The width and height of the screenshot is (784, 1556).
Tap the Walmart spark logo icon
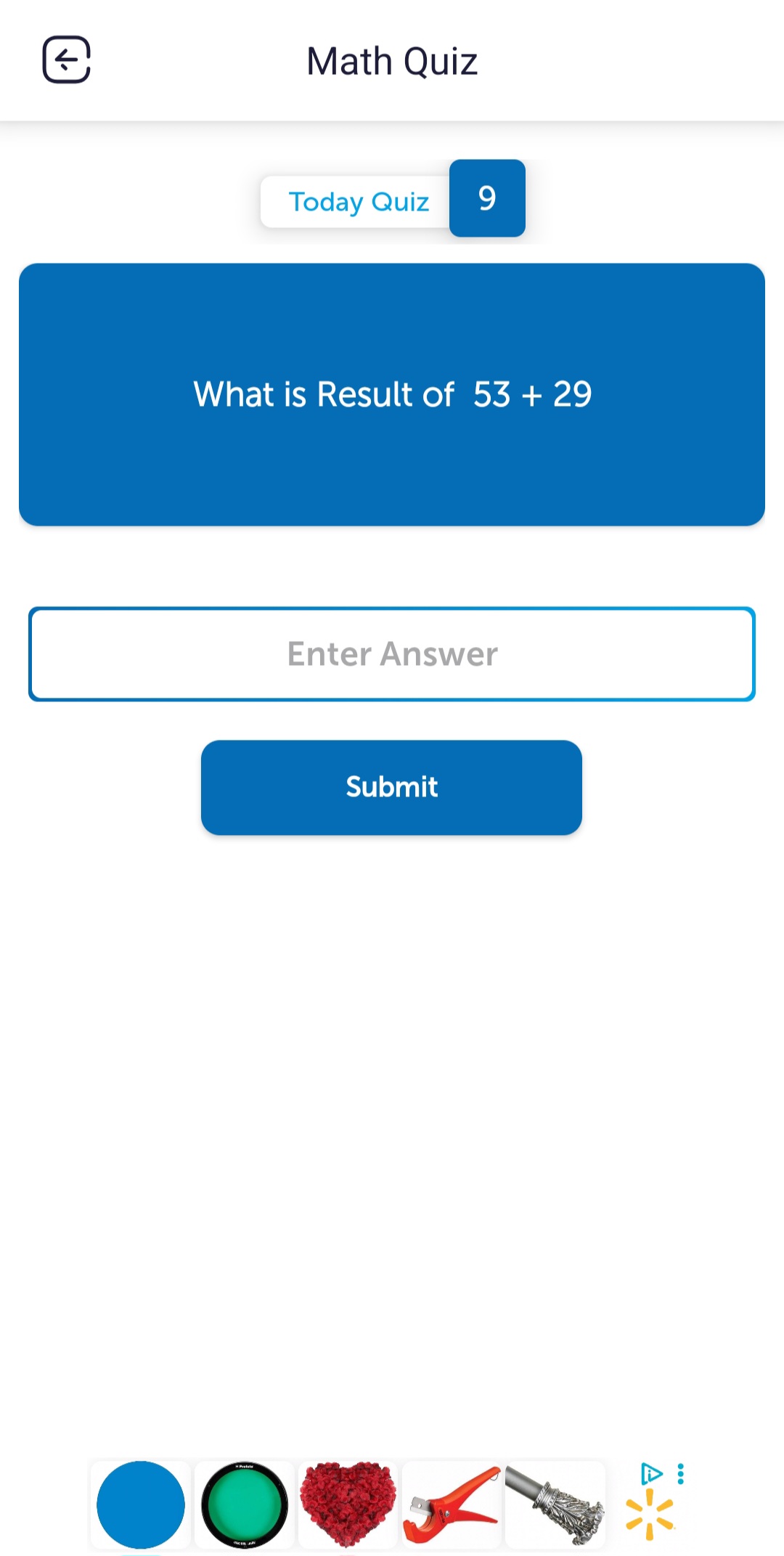pos(651,1512)
